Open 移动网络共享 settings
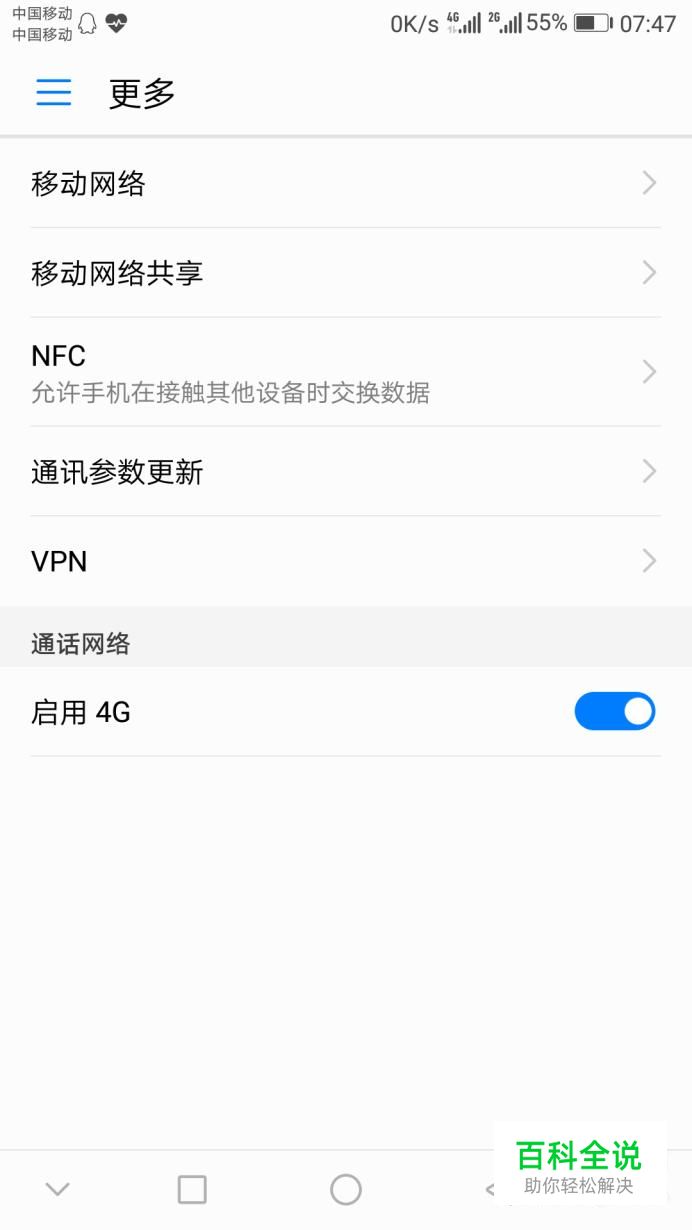 [x=346, y=272]
